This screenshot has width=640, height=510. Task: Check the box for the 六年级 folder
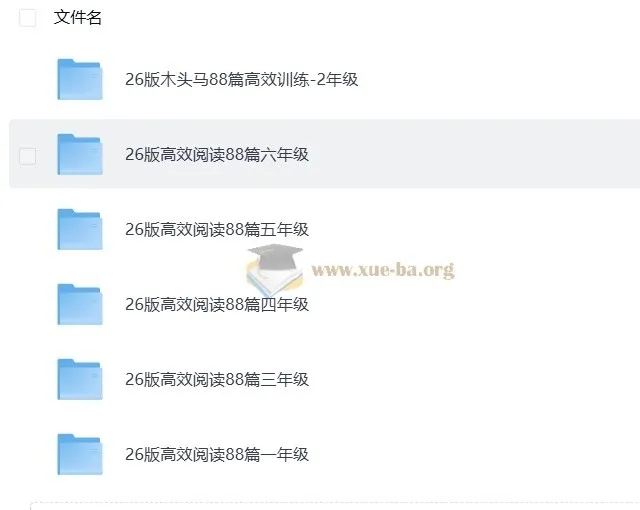click(x=28, y=155)
